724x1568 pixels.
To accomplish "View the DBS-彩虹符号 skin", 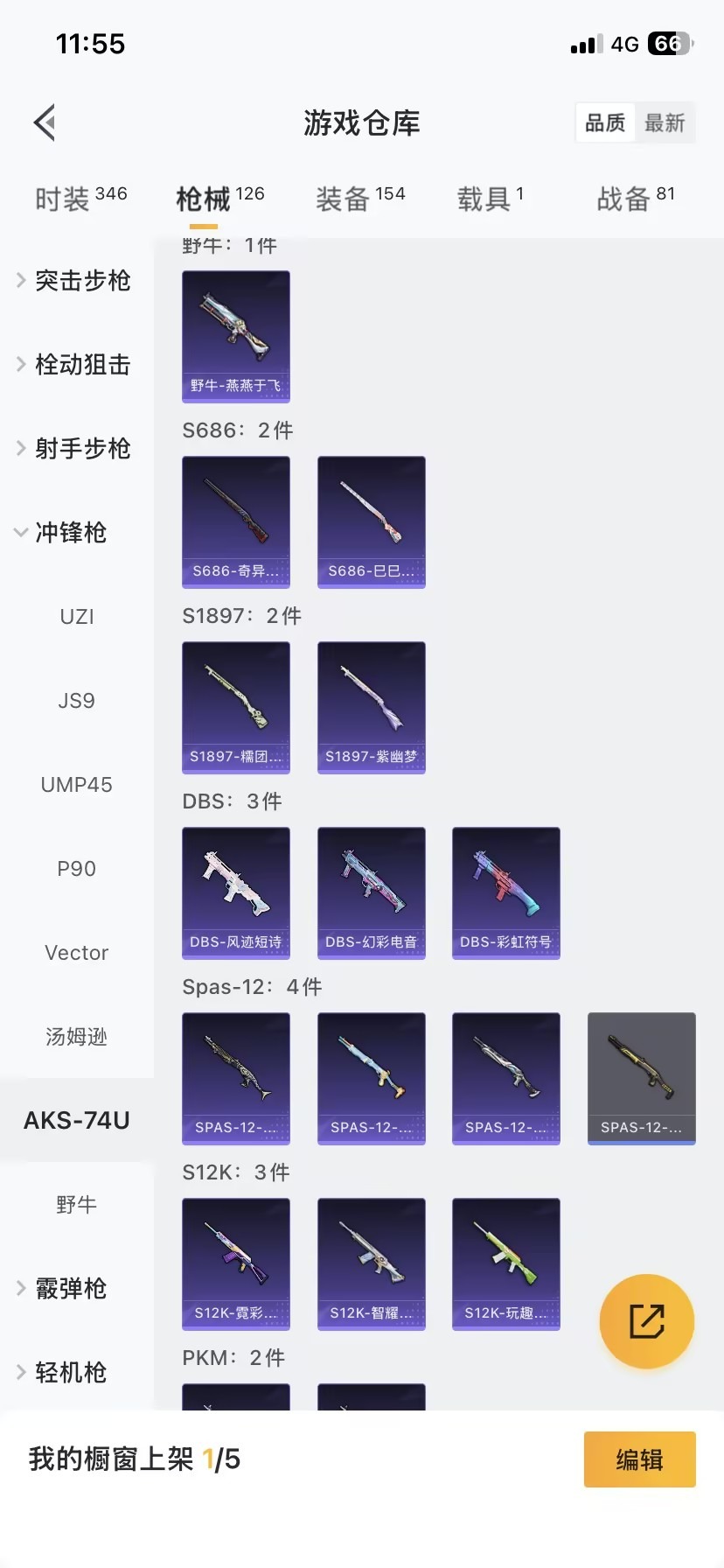I will point(506,892).
